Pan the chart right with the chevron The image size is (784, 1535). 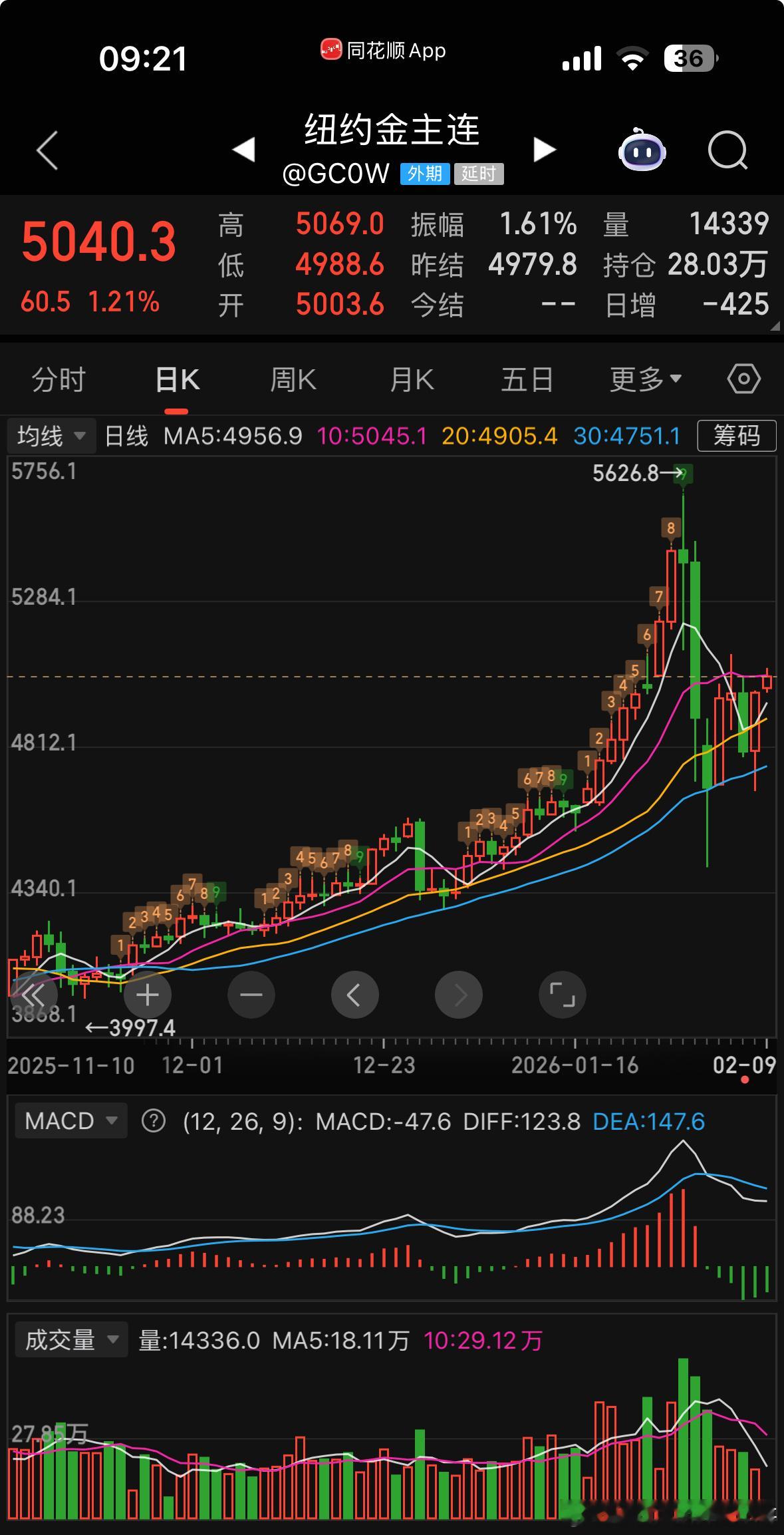pos(458,995)
